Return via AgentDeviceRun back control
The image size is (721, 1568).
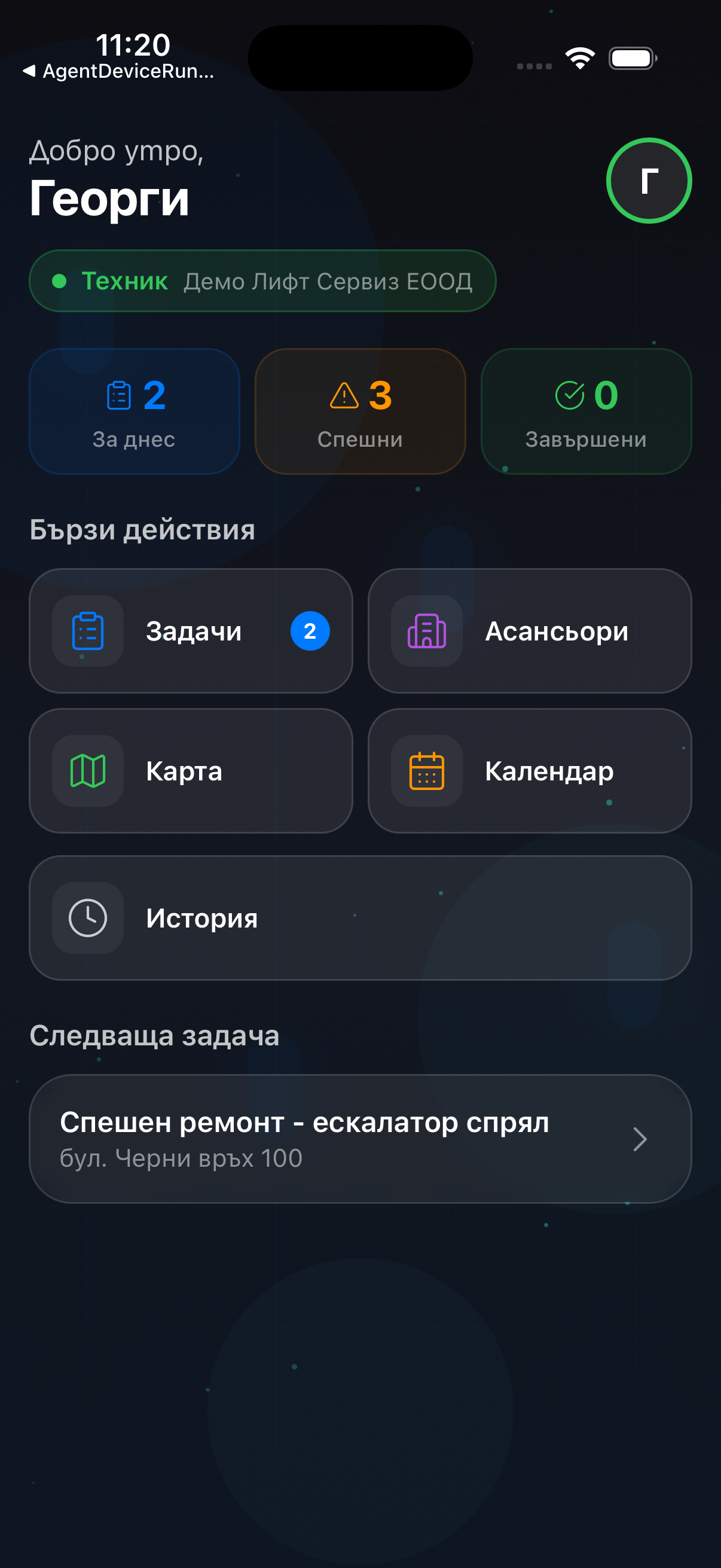(120, 72)
